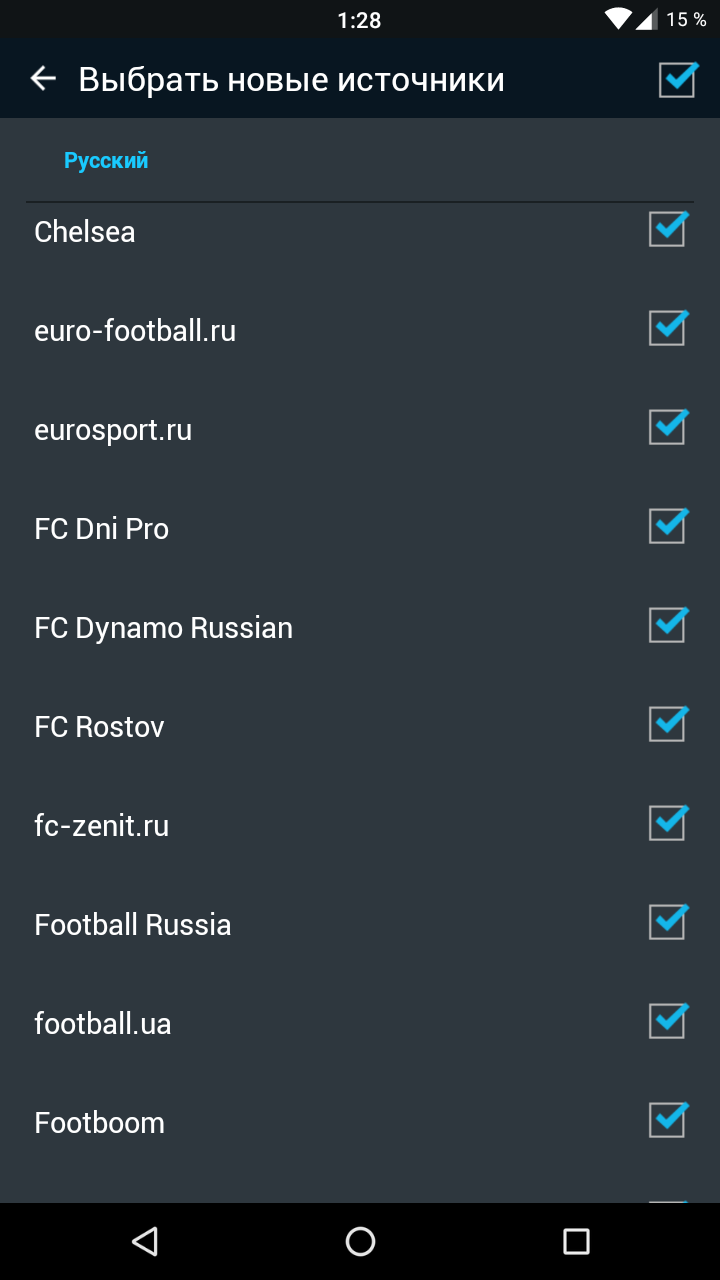Viewport: 720px width, 1280px height.
Task: Deselect euro-football.ru checkbox
Action: point(667,328)
